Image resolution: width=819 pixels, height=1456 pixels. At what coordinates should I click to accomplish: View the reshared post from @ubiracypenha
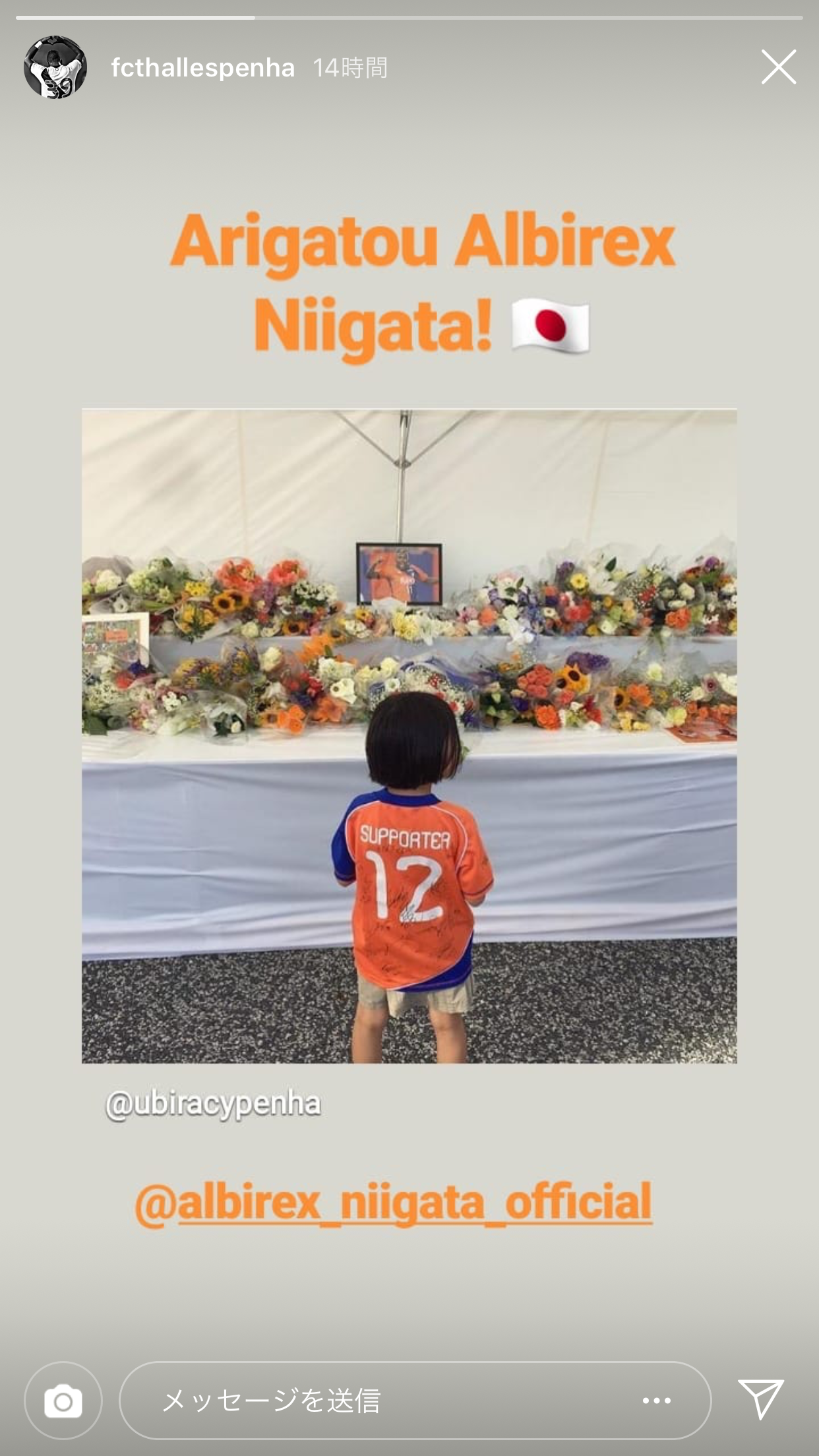point(409,735)
